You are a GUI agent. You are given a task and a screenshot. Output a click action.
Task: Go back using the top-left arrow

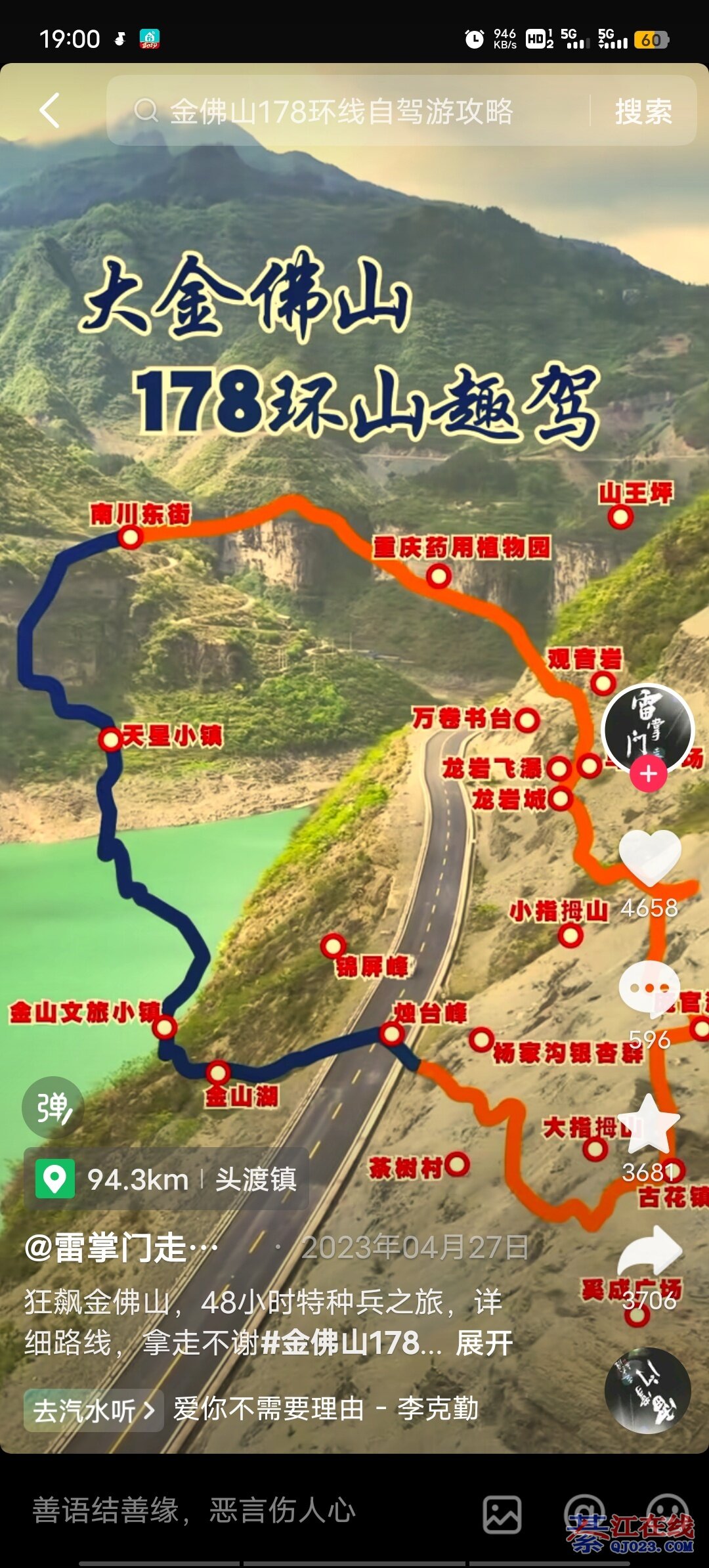click(x=50, y=110)
